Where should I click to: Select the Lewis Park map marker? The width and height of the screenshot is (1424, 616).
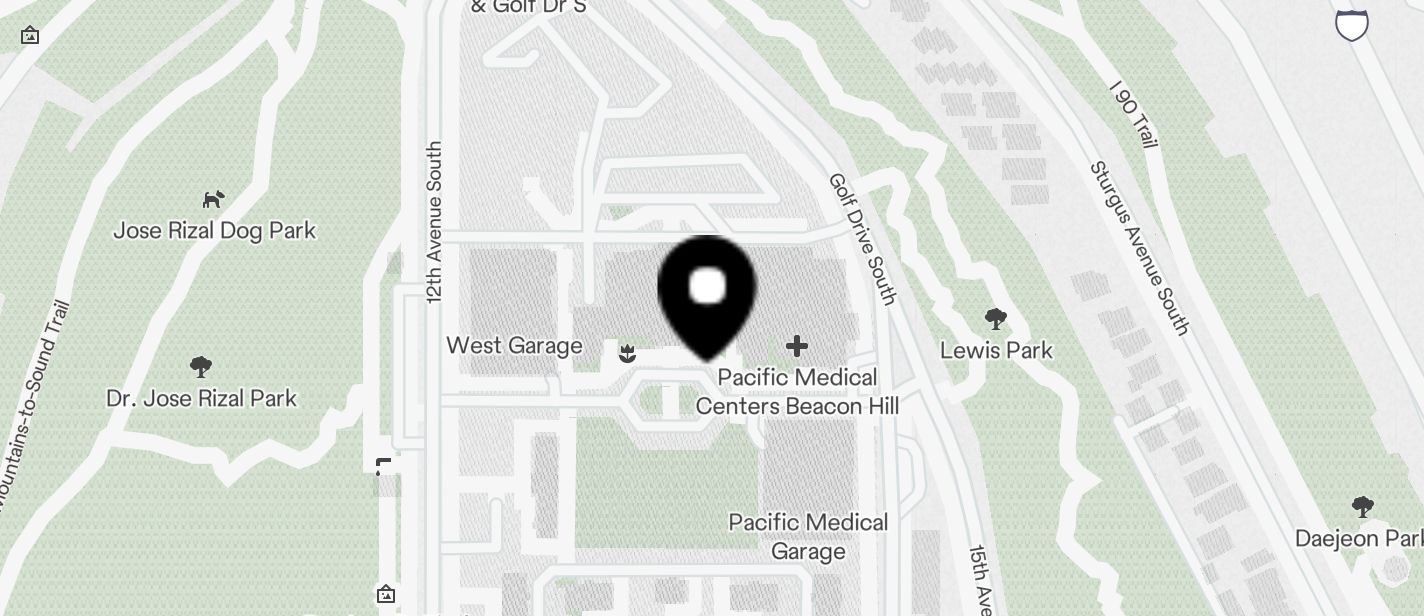(x=995, y=320)
